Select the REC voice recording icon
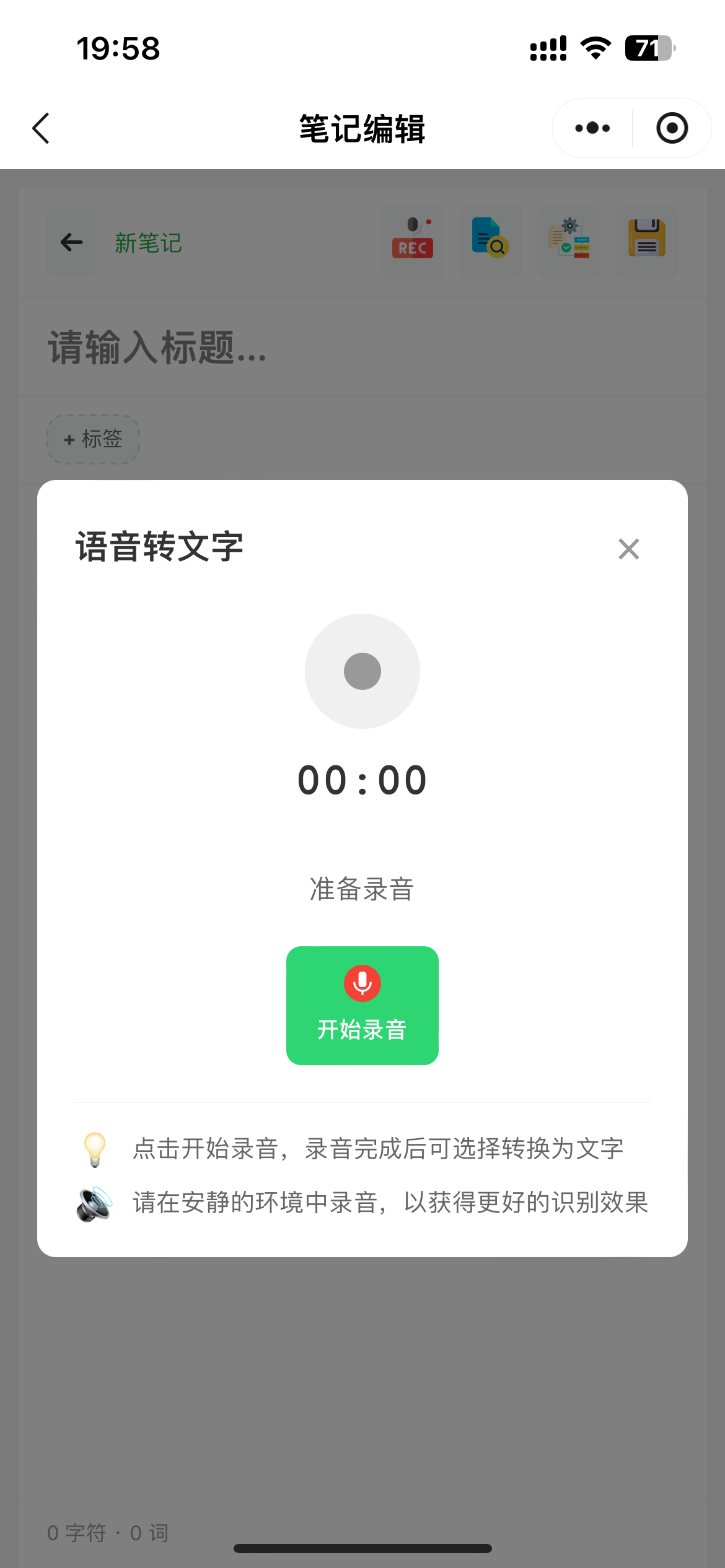 412,242
